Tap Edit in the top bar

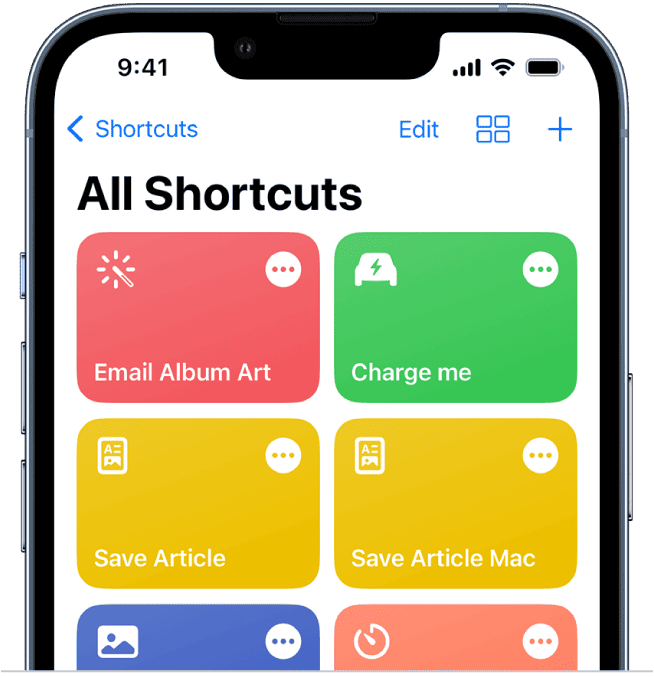(418, 129)
